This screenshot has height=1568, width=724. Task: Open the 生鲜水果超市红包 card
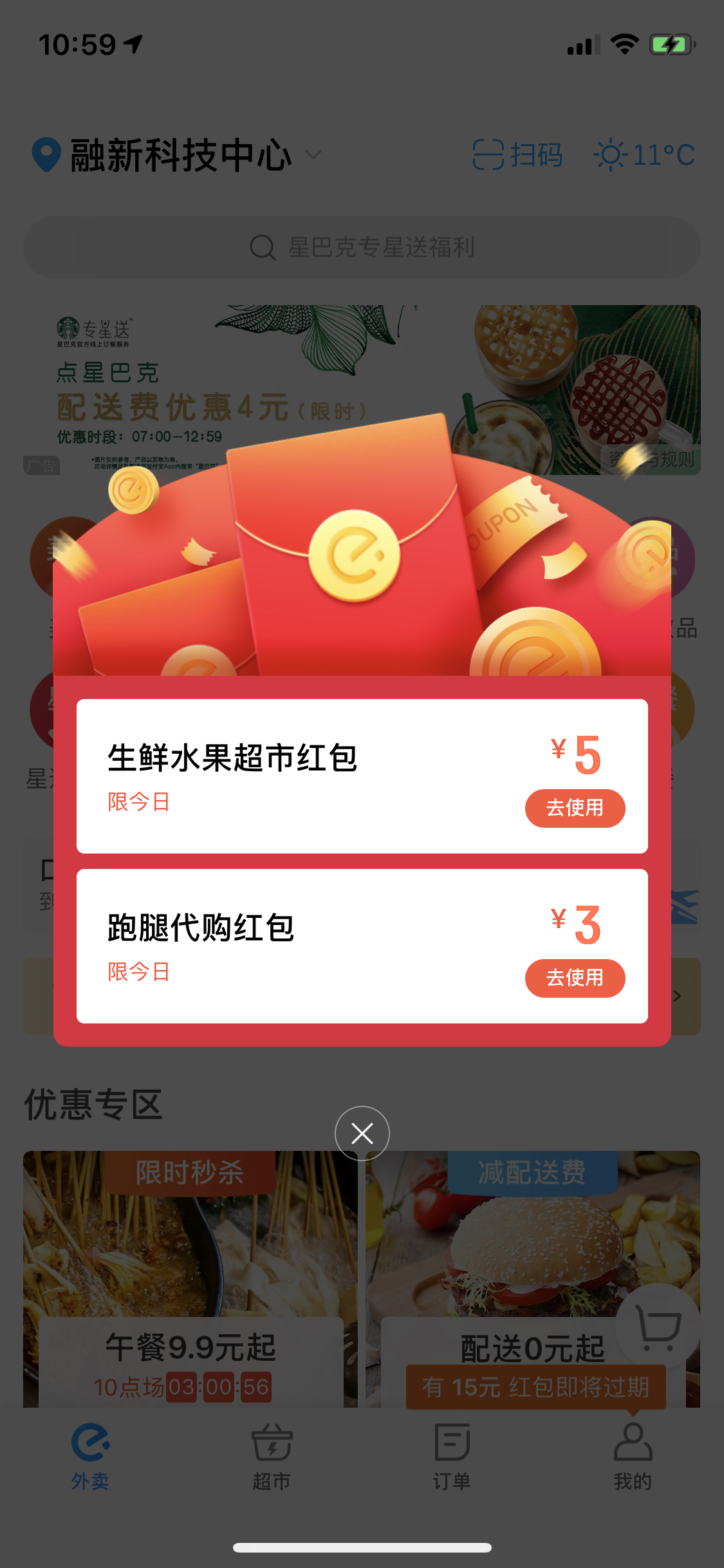click(x=362, y=776)
